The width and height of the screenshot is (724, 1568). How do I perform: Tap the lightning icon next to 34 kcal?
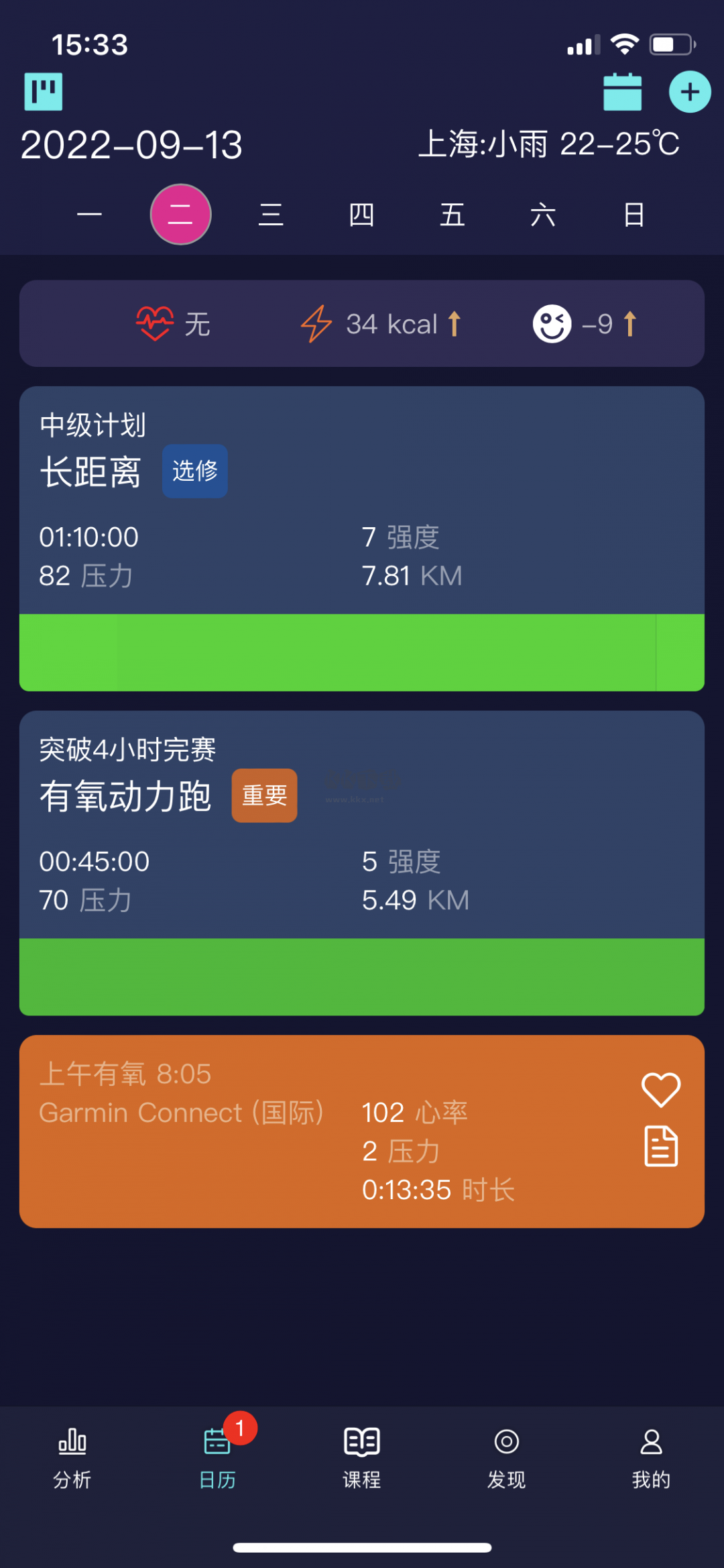click(x=318, y=324)
